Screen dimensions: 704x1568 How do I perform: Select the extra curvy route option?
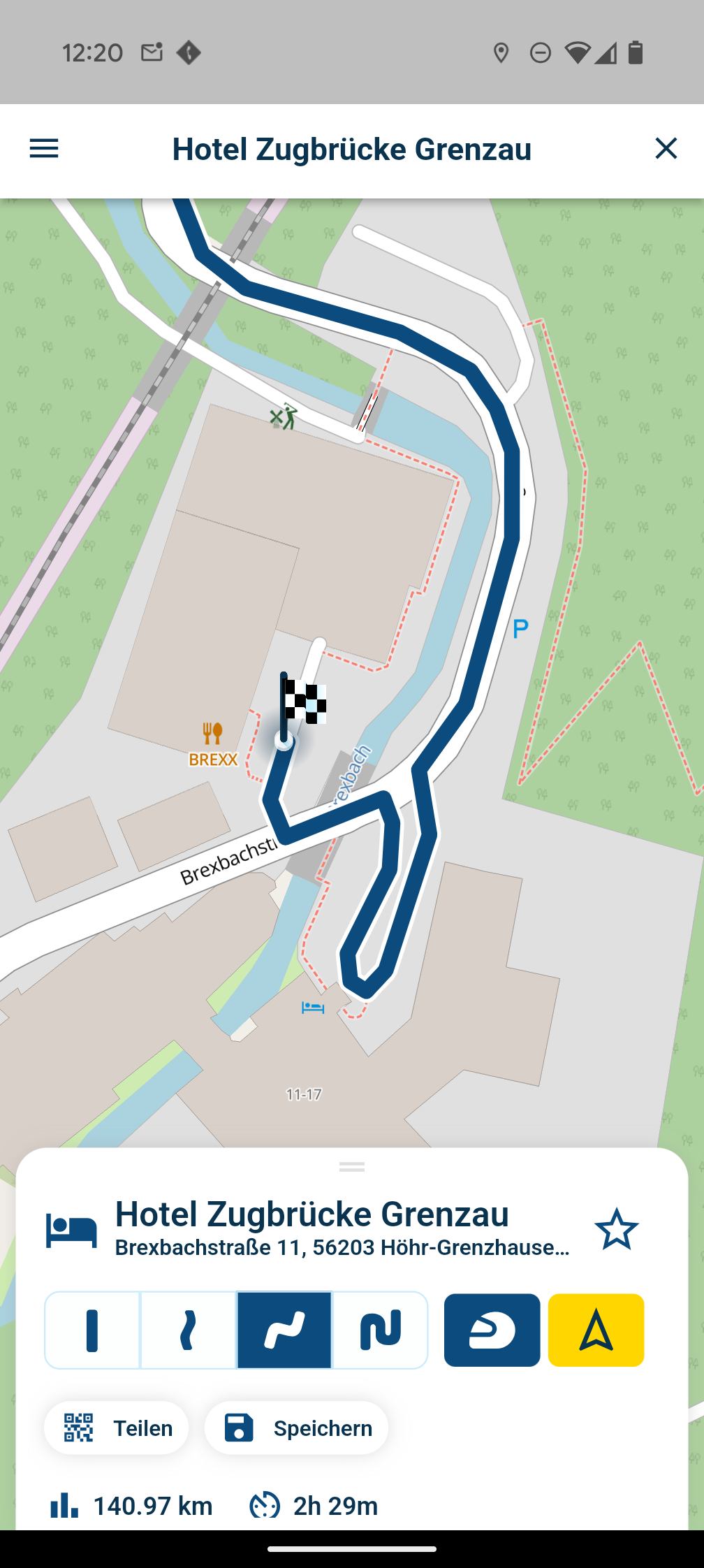tap(380, 1330)
